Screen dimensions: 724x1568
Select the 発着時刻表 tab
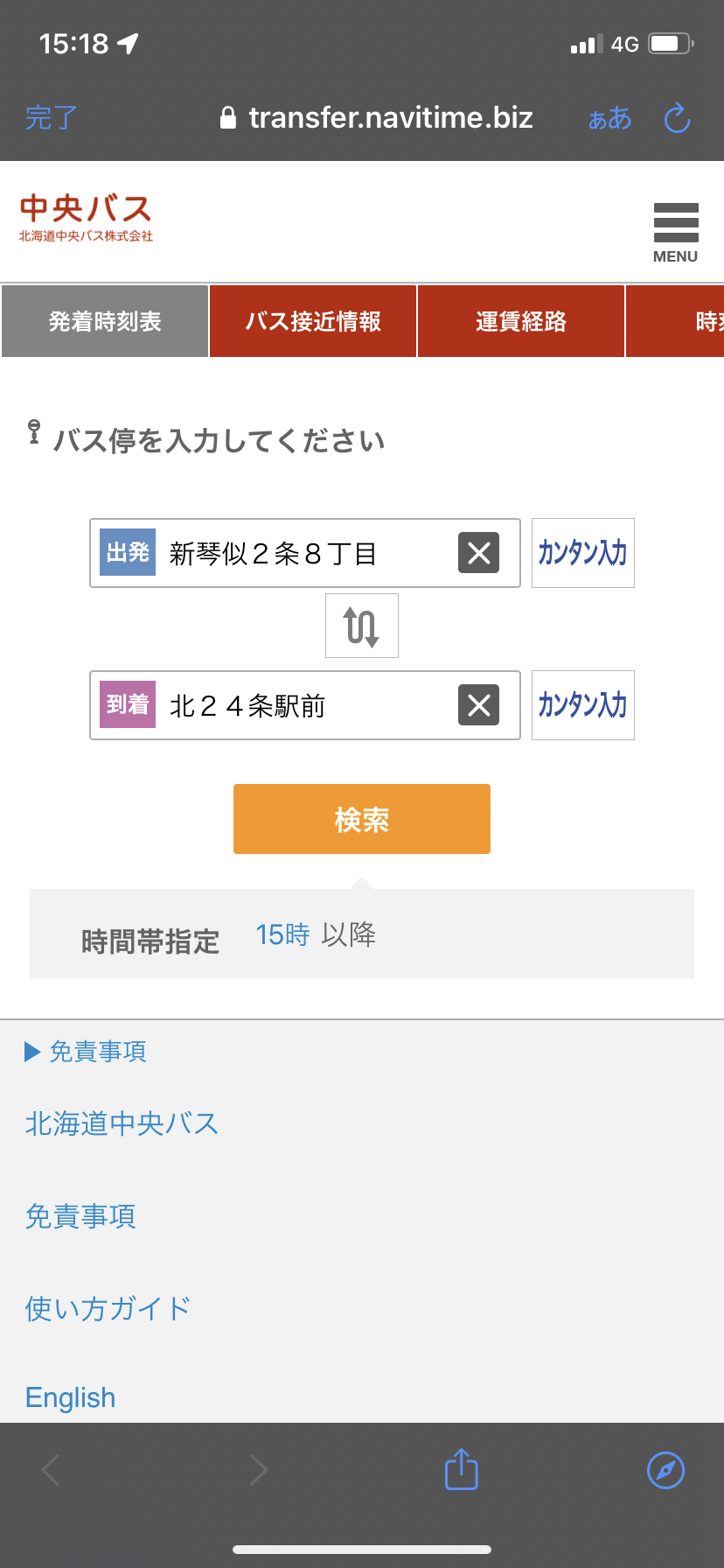coord(105,321)
